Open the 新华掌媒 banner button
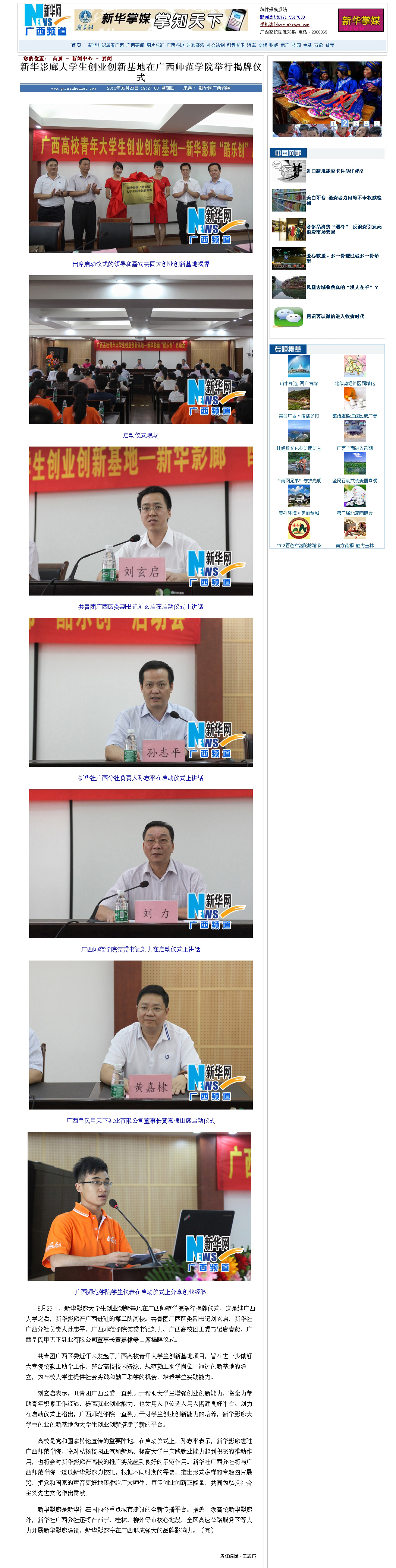This screenshot has width=396, height=1568. (x=360, y=20)
